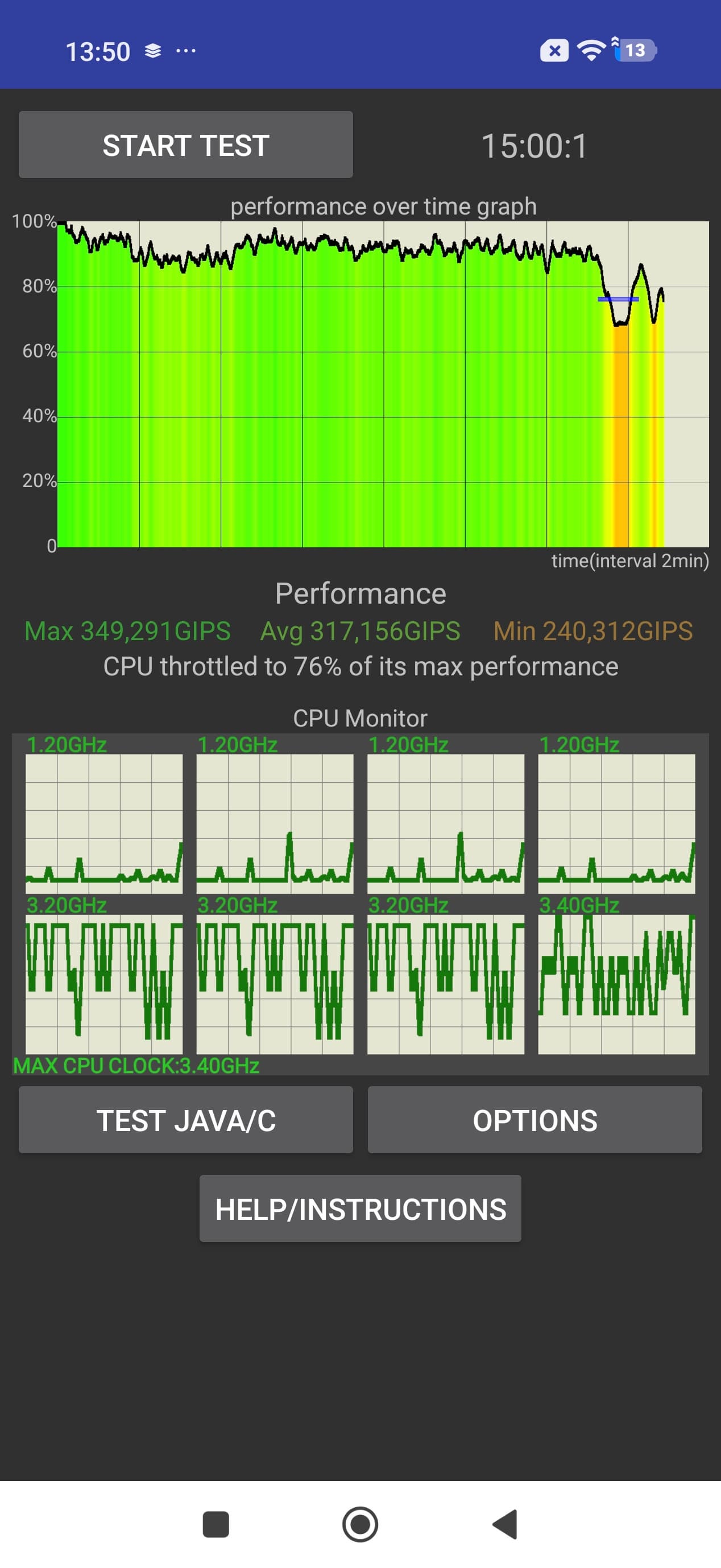The height and width of the screenshot is (1568, 721).
Task: Open the OPTIONS screen
Action: click(x=535, y=1120)
